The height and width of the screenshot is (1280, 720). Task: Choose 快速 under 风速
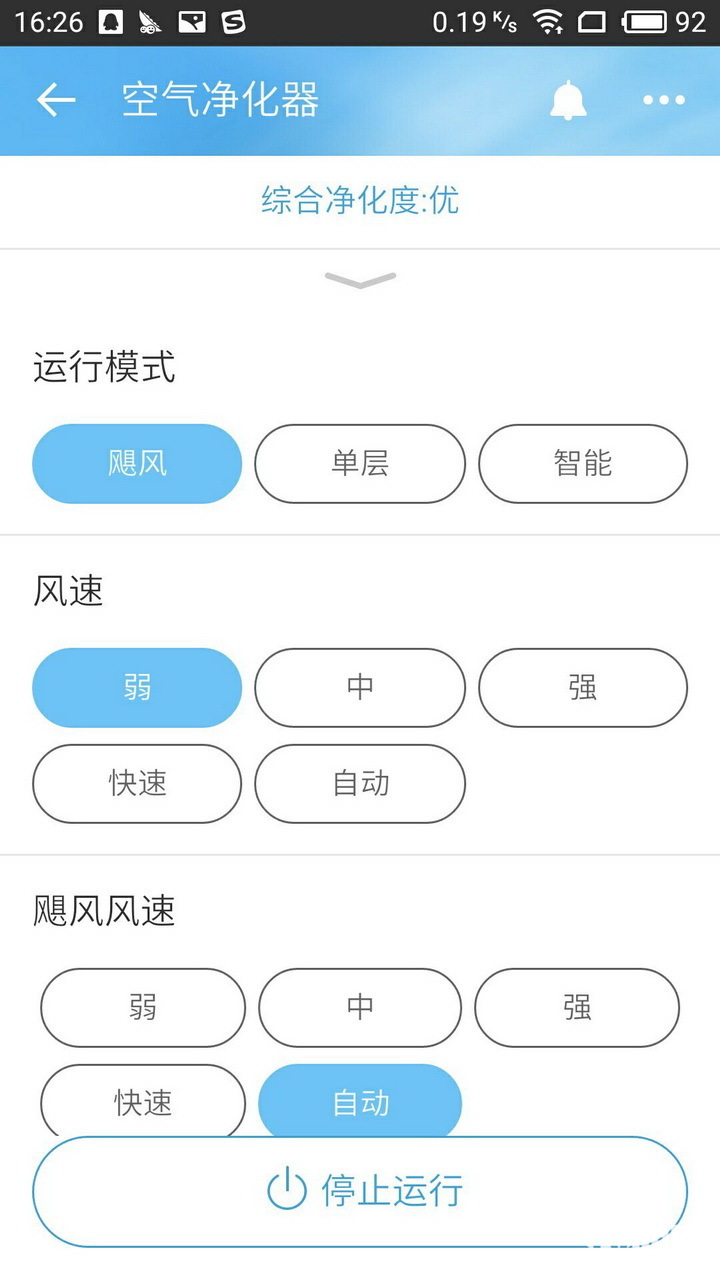coord(137,784)
